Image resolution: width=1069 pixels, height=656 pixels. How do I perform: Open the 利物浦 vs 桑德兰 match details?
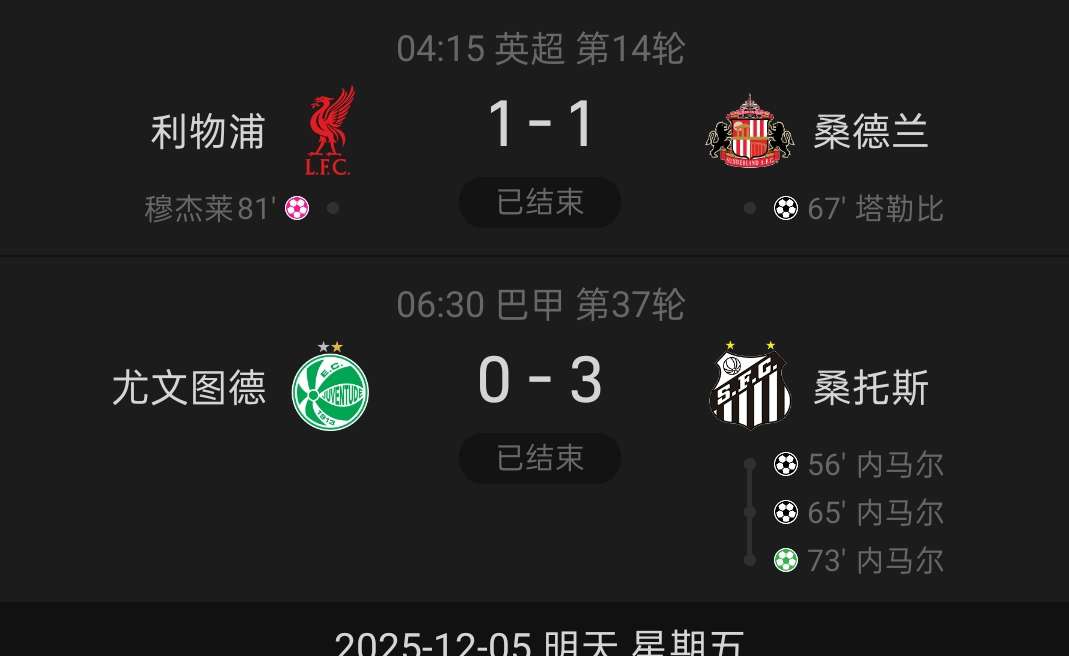[x=540, y=128]
